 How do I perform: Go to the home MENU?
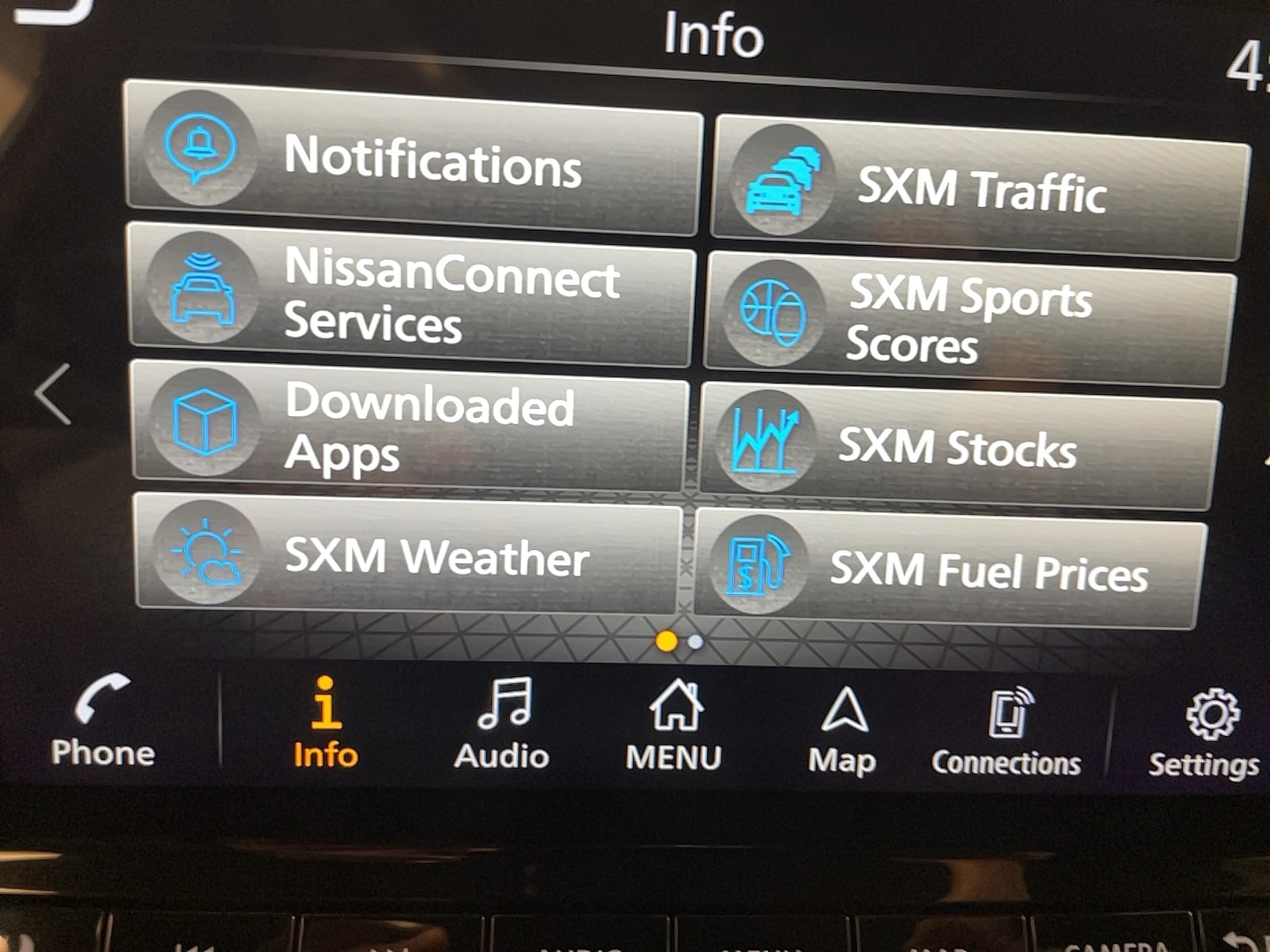coord(674,728)
